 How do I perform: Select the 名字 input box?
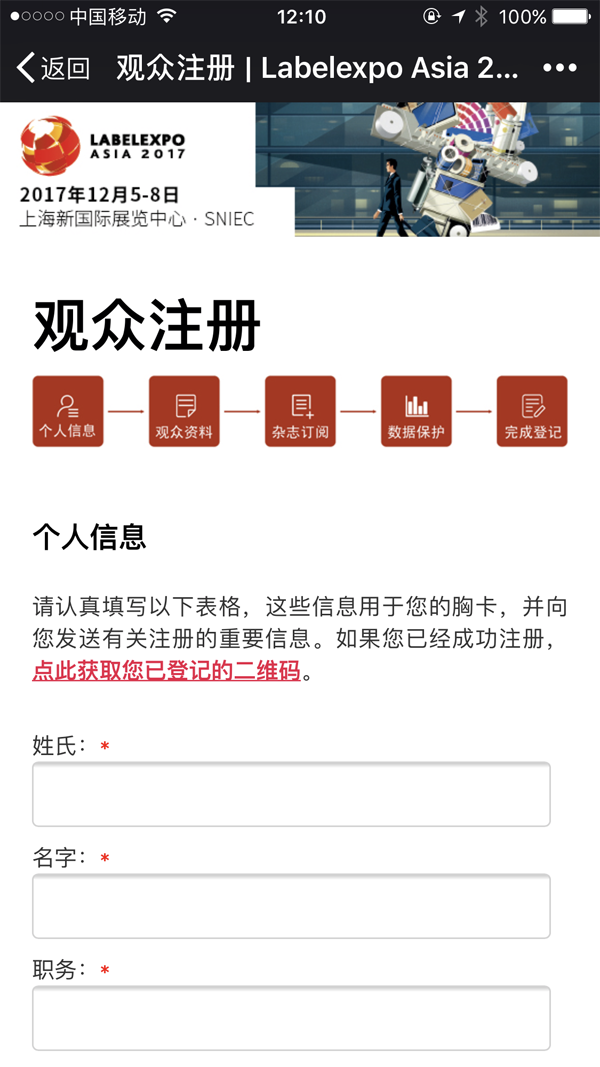click(x=291, y=906)
